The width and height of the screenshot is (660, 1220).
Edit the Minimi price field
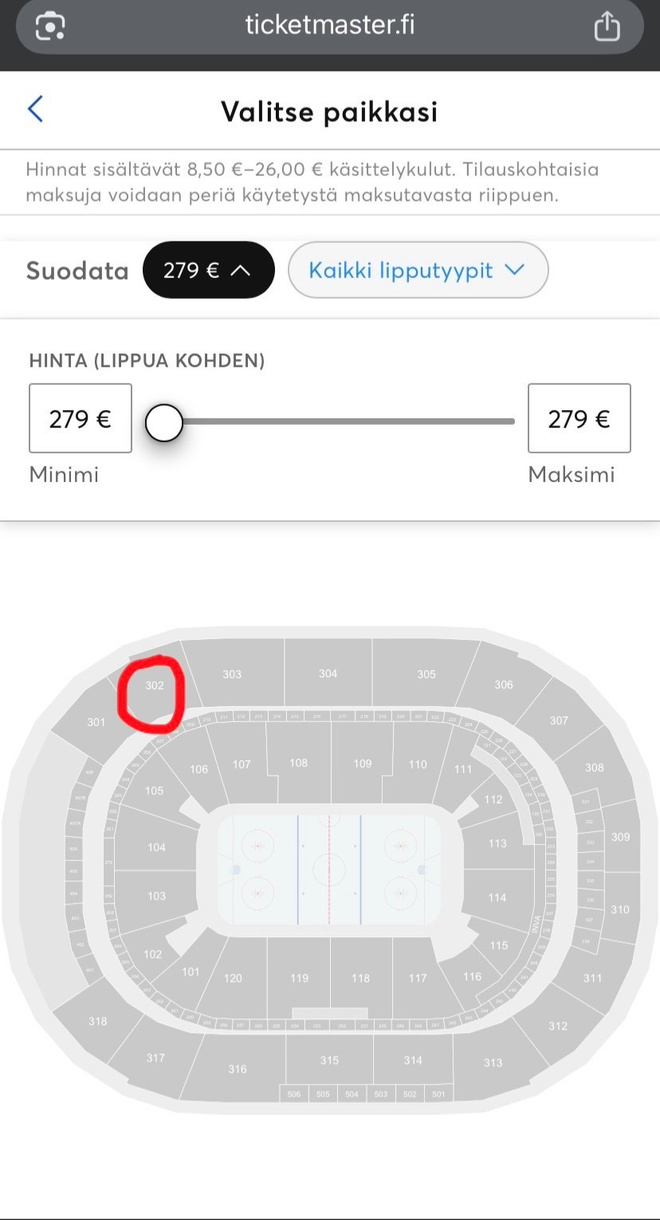[80, 418]
